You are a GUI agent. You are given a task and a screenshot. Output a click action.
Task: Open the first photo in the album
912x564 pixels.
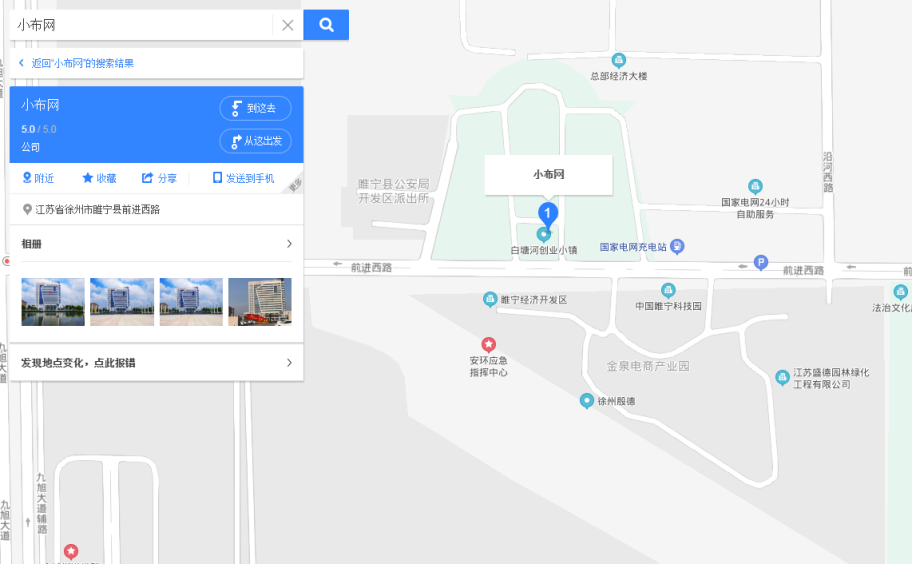tap(53, 302)
